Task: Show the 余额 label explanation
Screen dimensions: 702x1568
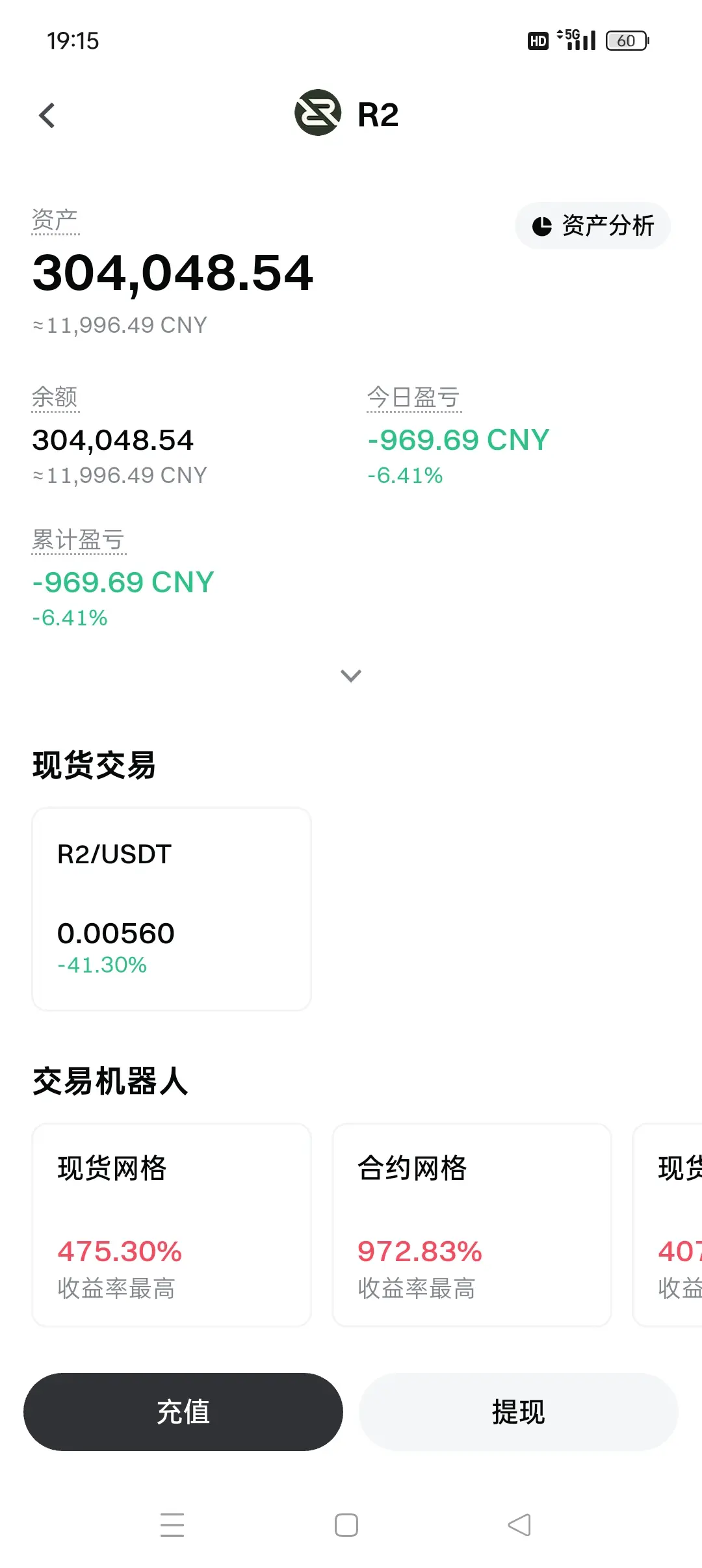Action: (x=55, y=397)
